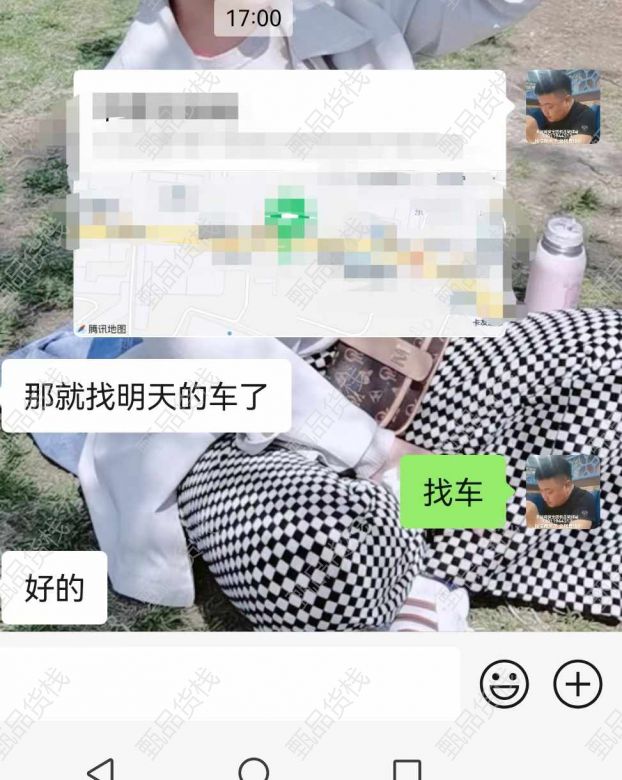
Task: Go back with the system back button
Action: [x=100, y=768]
